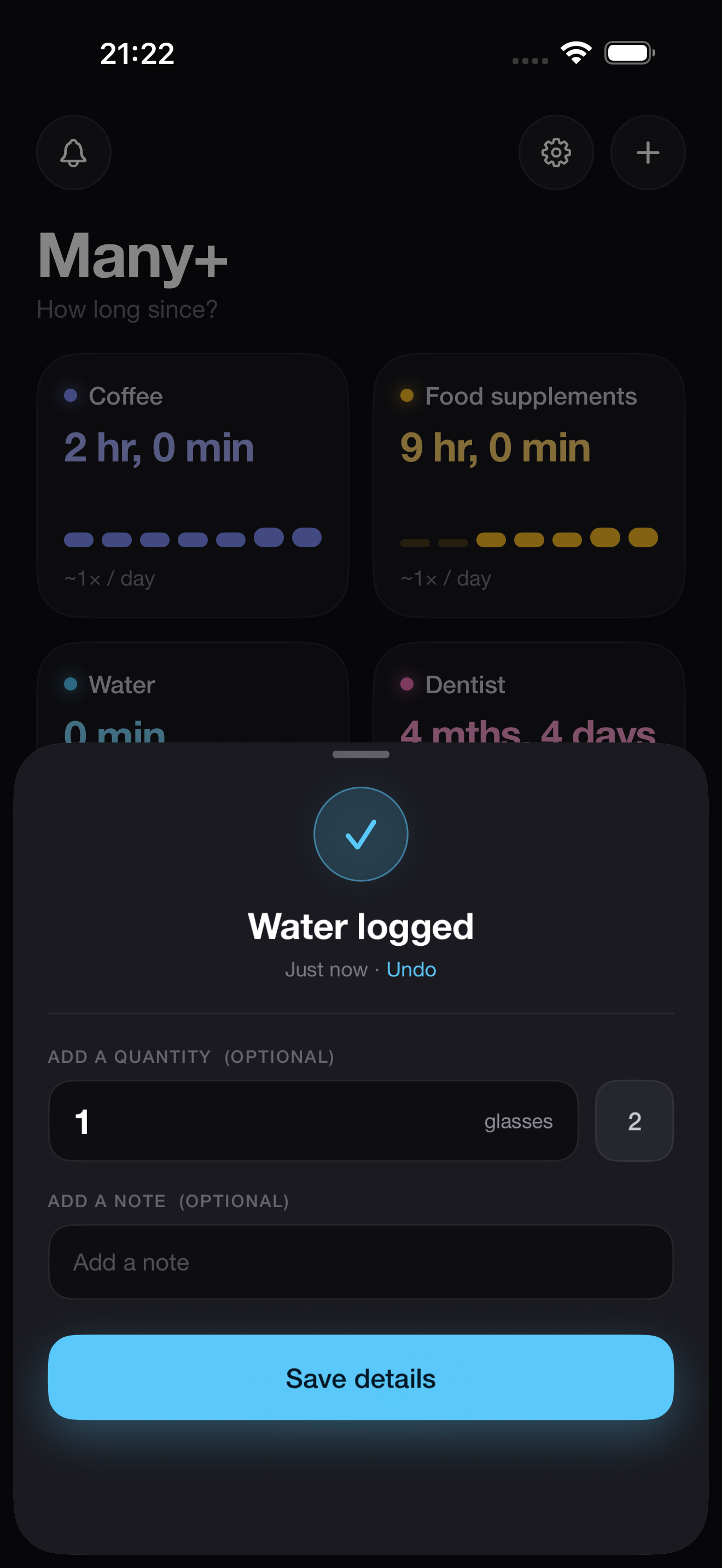Open the notifications bell
This screenshot has width=722, height=1568.
click(x=74, y=153)
